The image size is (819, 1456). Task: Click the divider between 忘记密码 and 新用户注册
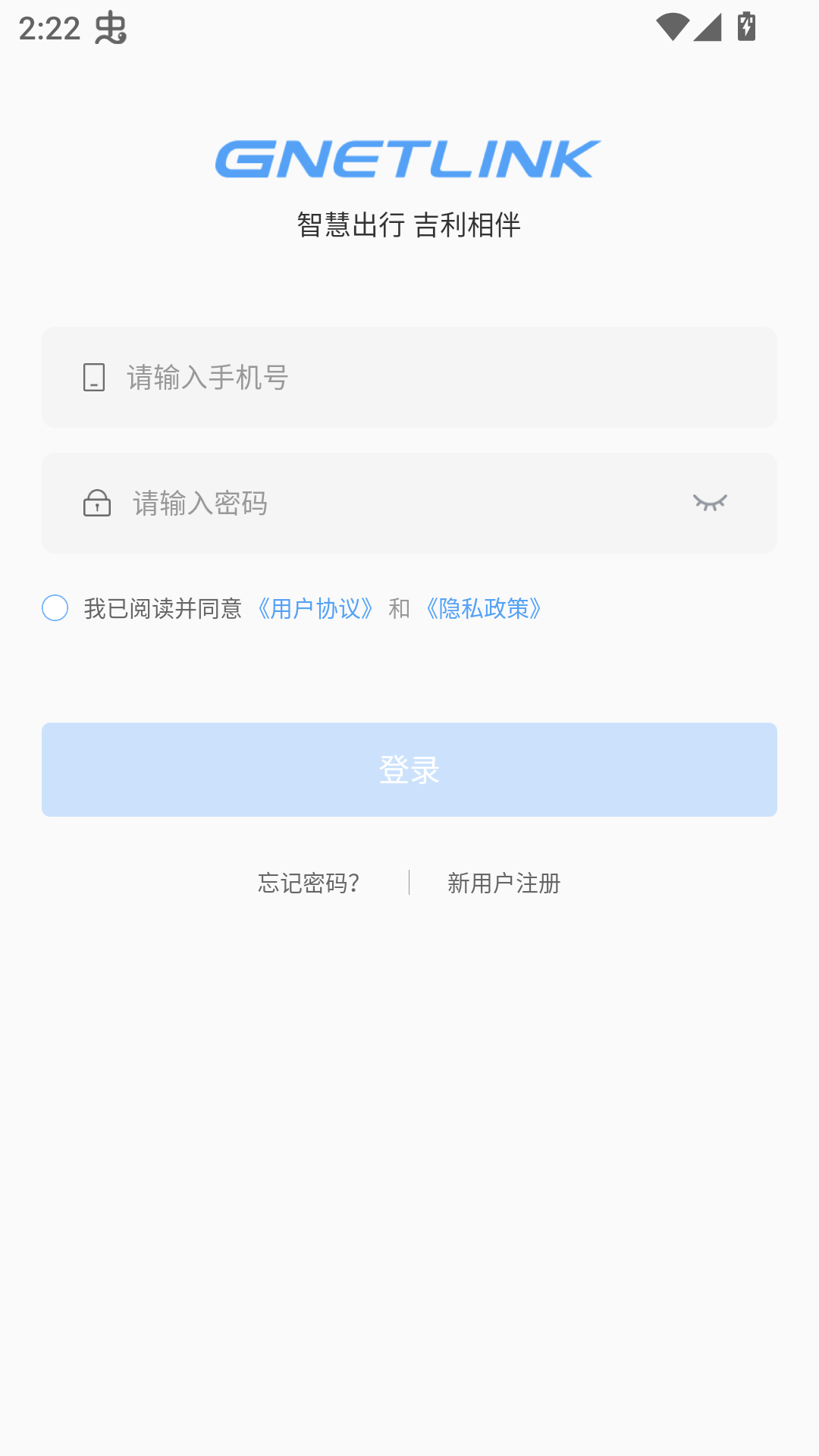(409, 883)
